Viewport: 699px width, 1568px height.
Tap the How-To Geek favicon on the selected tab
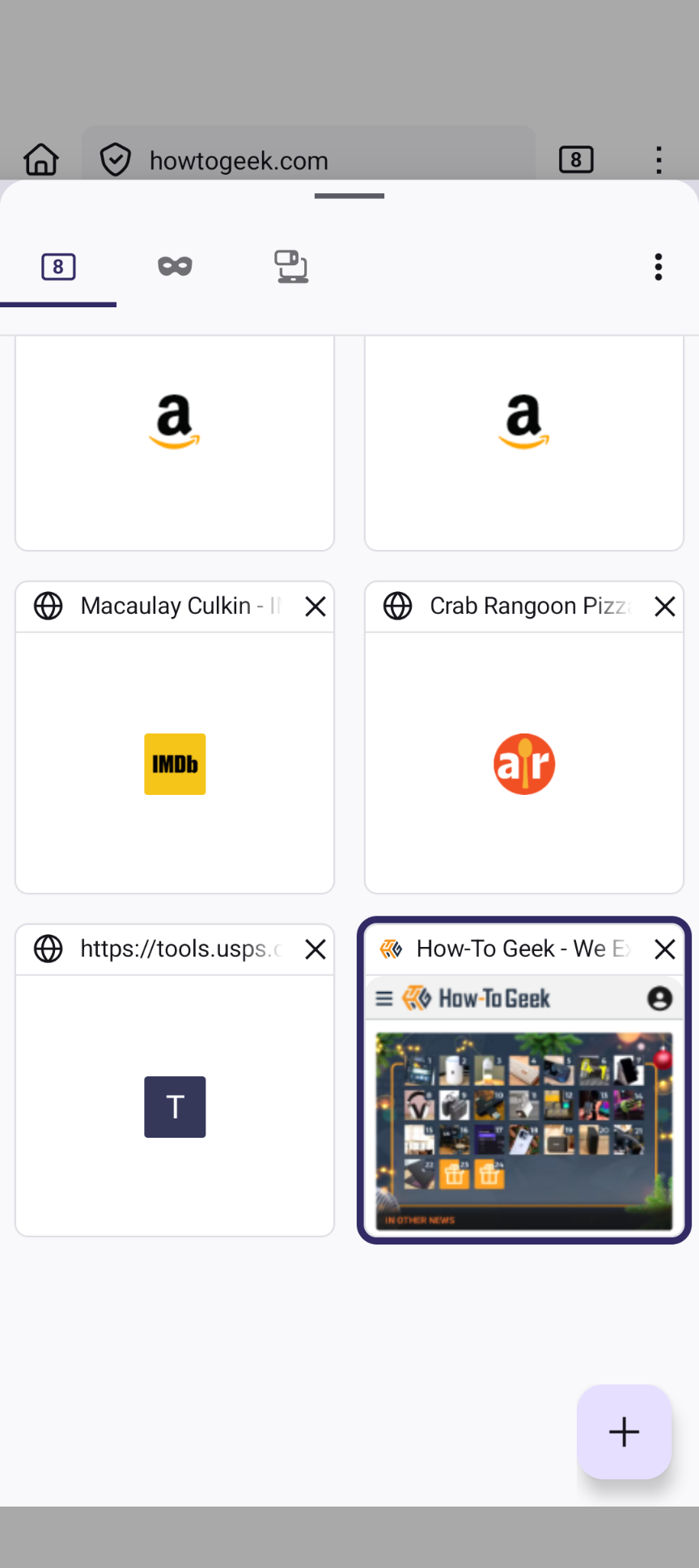[x=391, y=949]
